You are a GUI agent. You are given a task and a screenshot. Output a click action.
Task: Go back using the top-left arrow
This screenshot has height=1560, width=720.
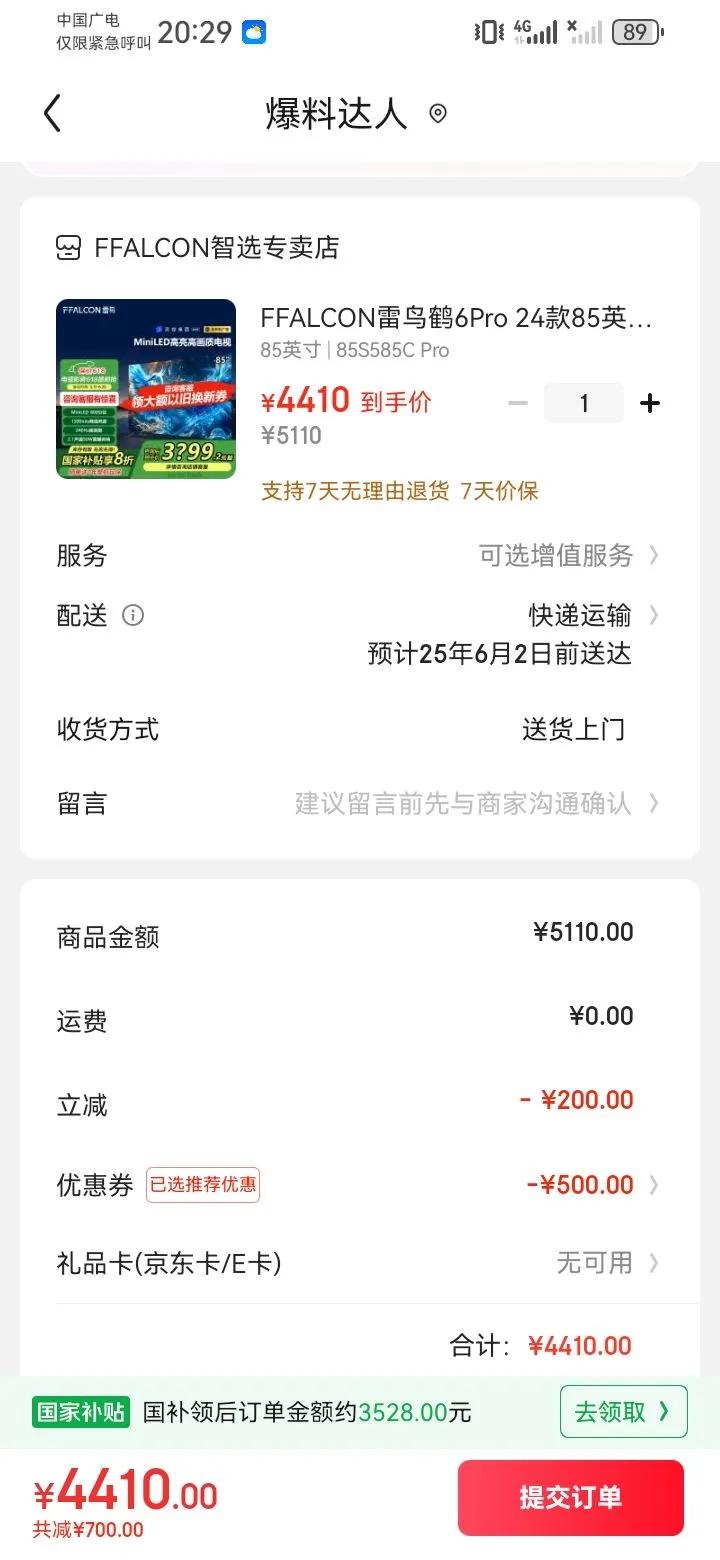tap(52, 114)
